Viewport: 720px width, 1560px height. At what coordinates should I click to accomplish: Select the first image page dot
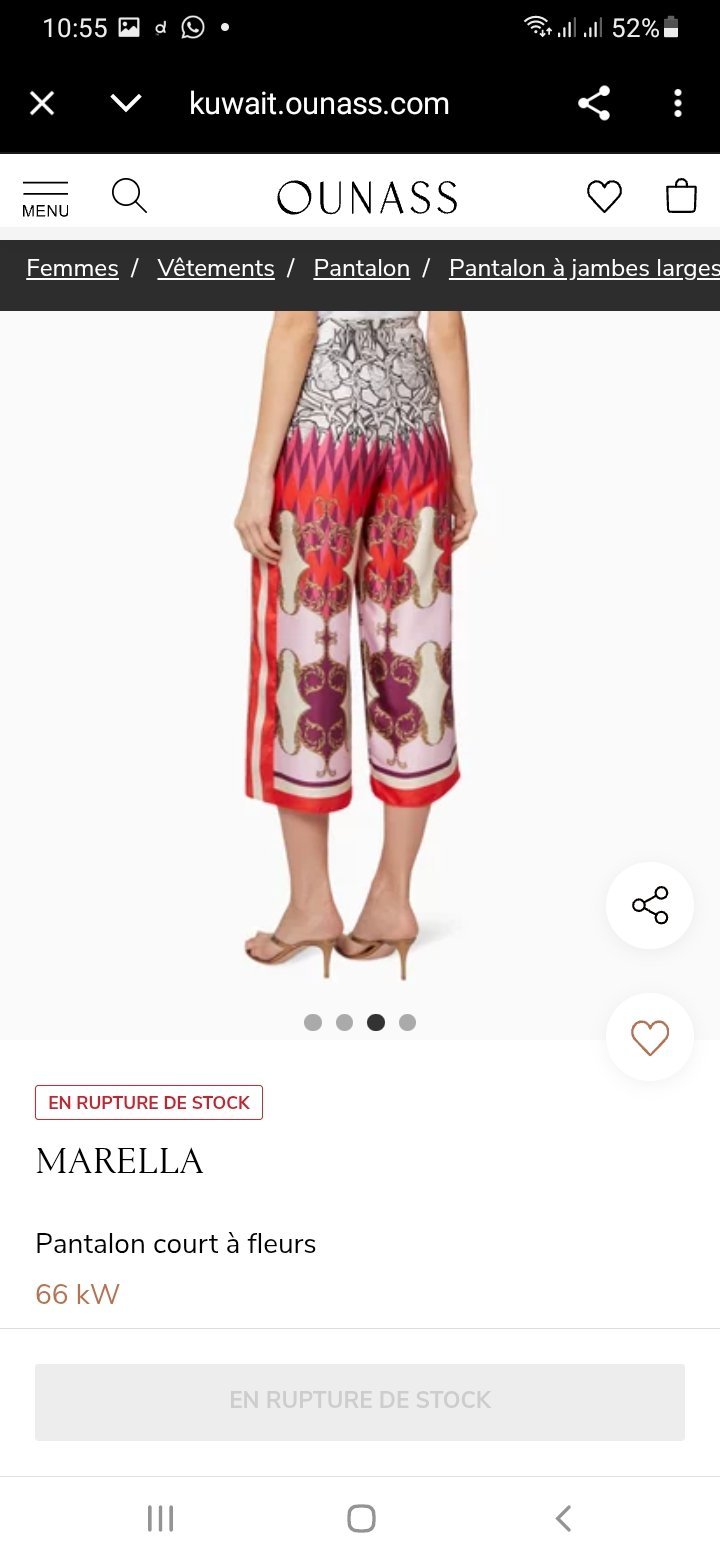[313, 1022]
